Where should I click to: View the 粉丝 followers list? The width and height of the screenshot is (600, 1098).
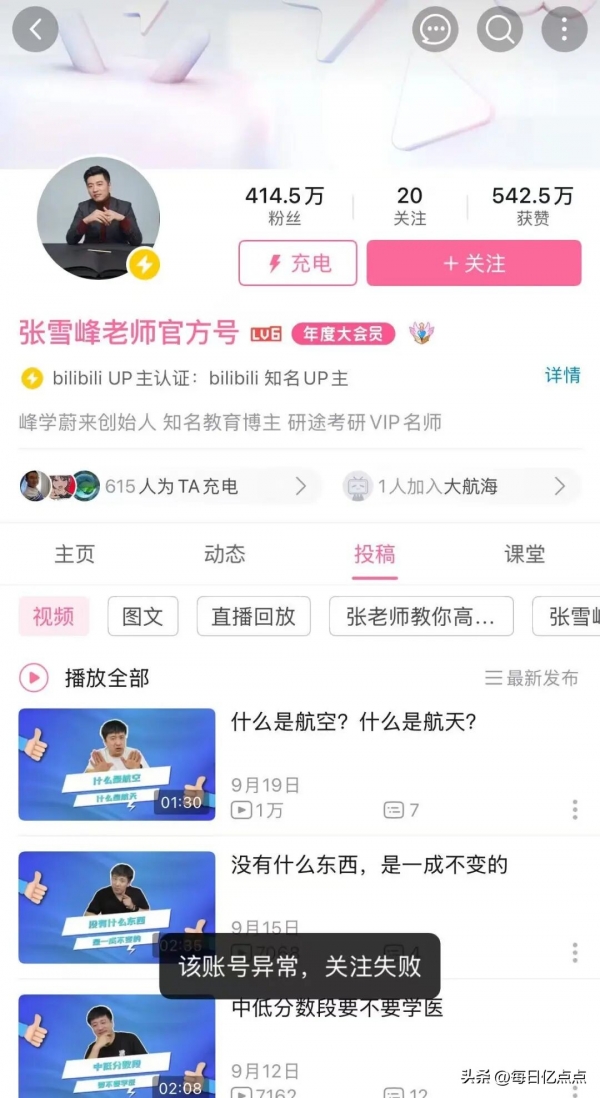point(285,206)
